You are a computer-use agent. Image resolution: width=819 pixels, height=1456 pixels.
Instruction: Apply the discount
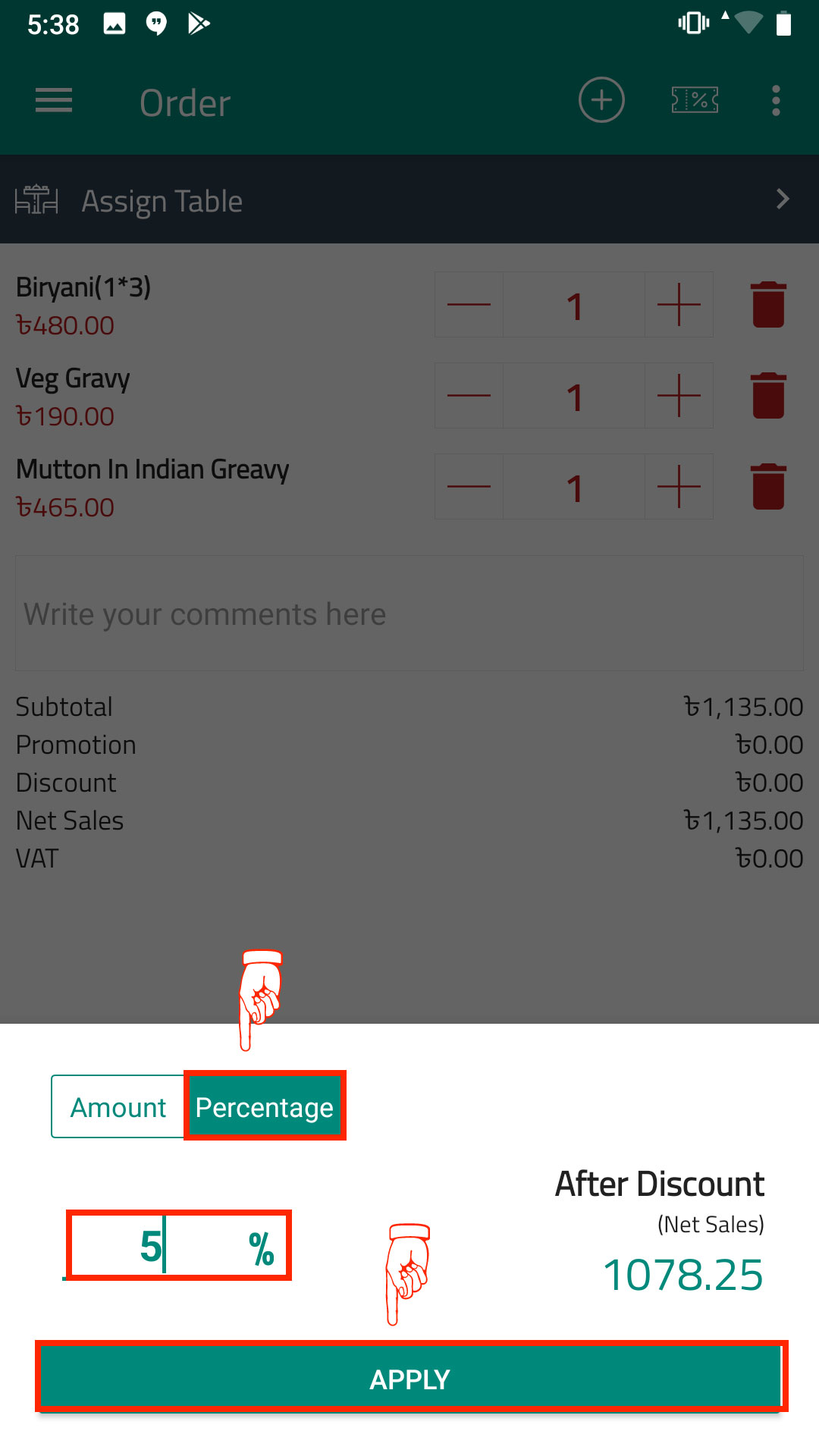(x=409, y=1378)
